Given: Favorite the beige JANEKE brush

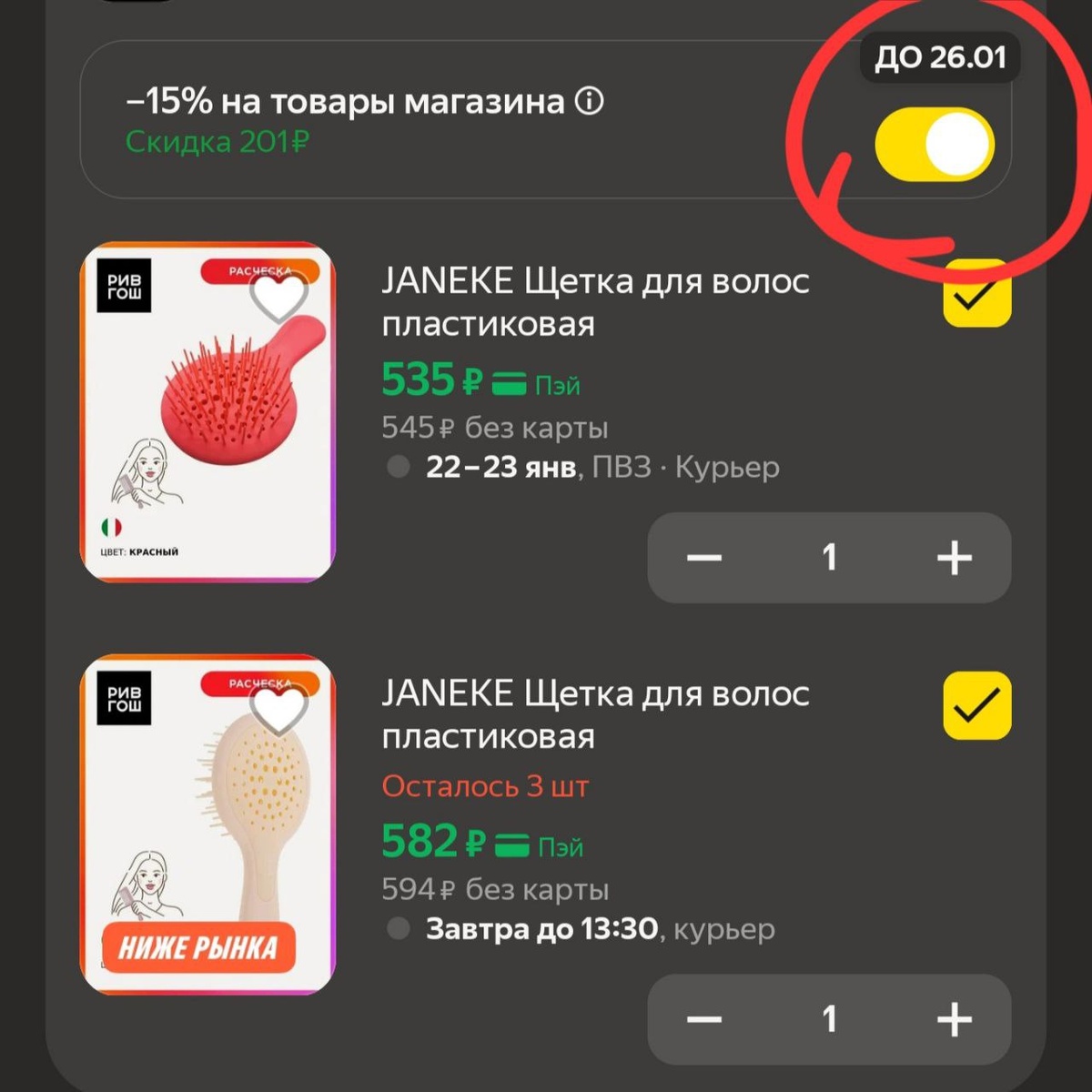Looking at the screenshot, I should pyautogui.click(x=278, y=711).
